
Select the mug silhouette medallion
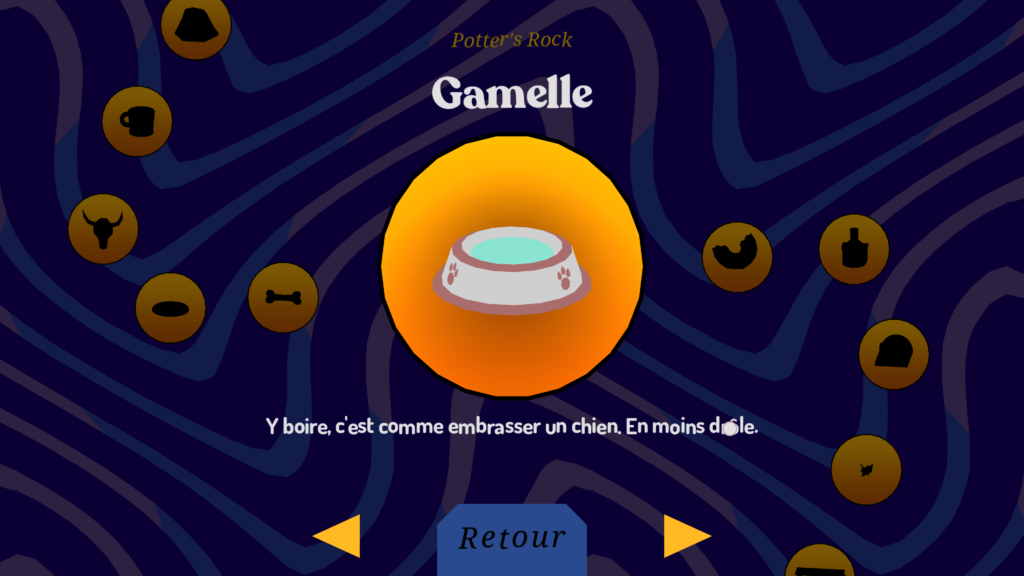(x=137, y=121)
